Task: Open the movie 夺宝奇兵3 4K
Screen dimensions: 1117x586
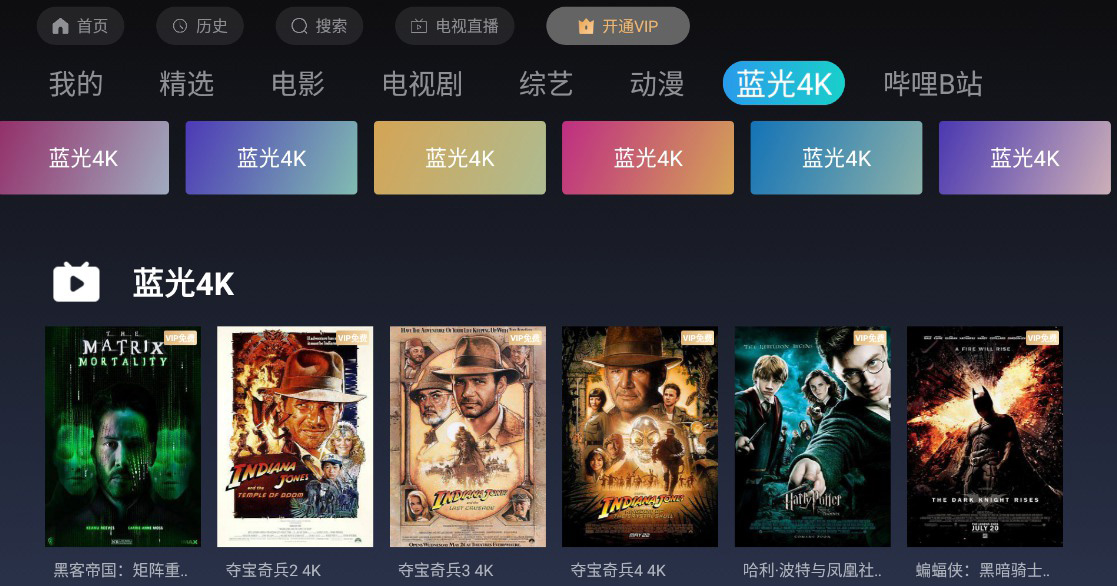Action: 467,436
